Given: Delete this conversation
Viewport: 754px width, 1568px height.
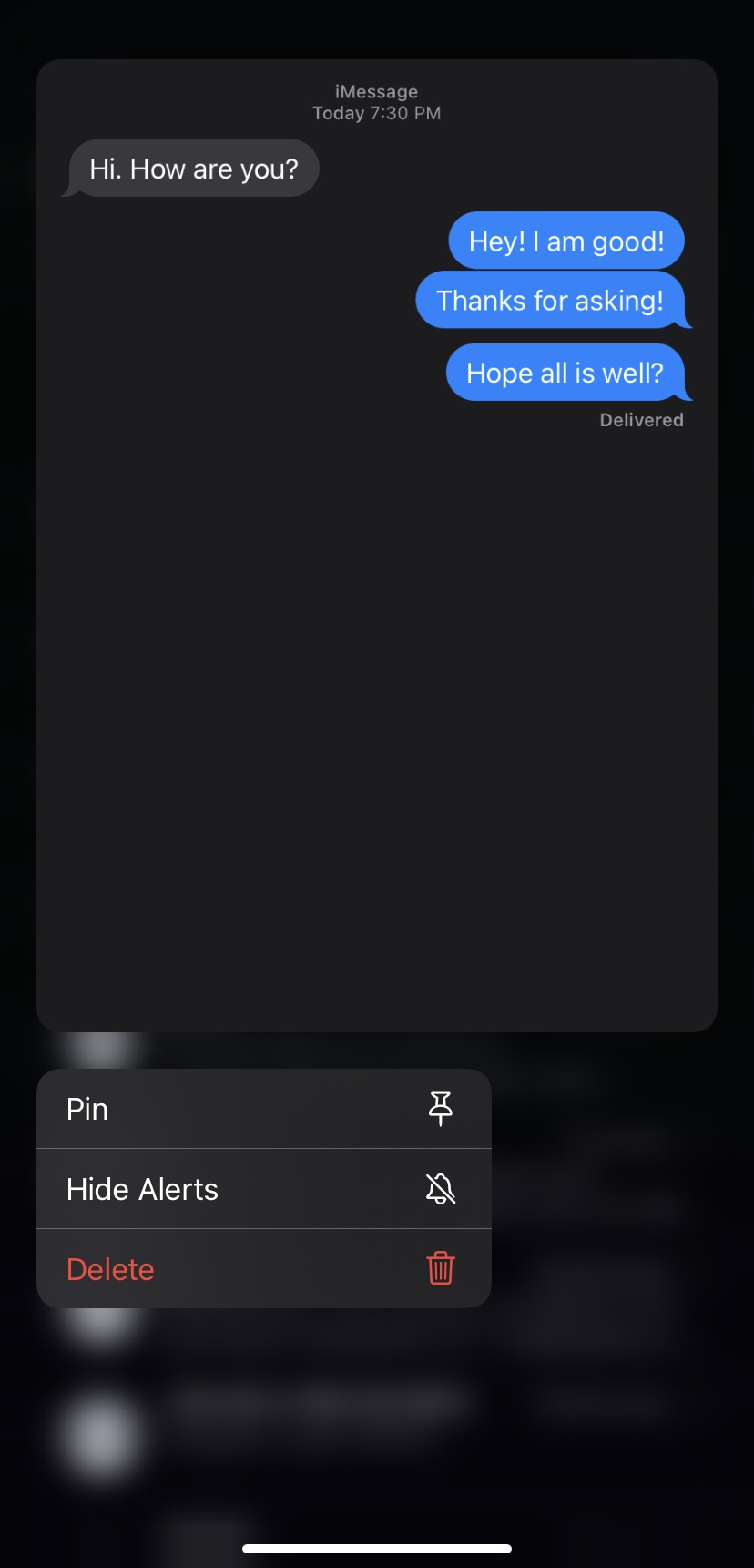Looking at the screenshot, I should tap(264, 1269).
